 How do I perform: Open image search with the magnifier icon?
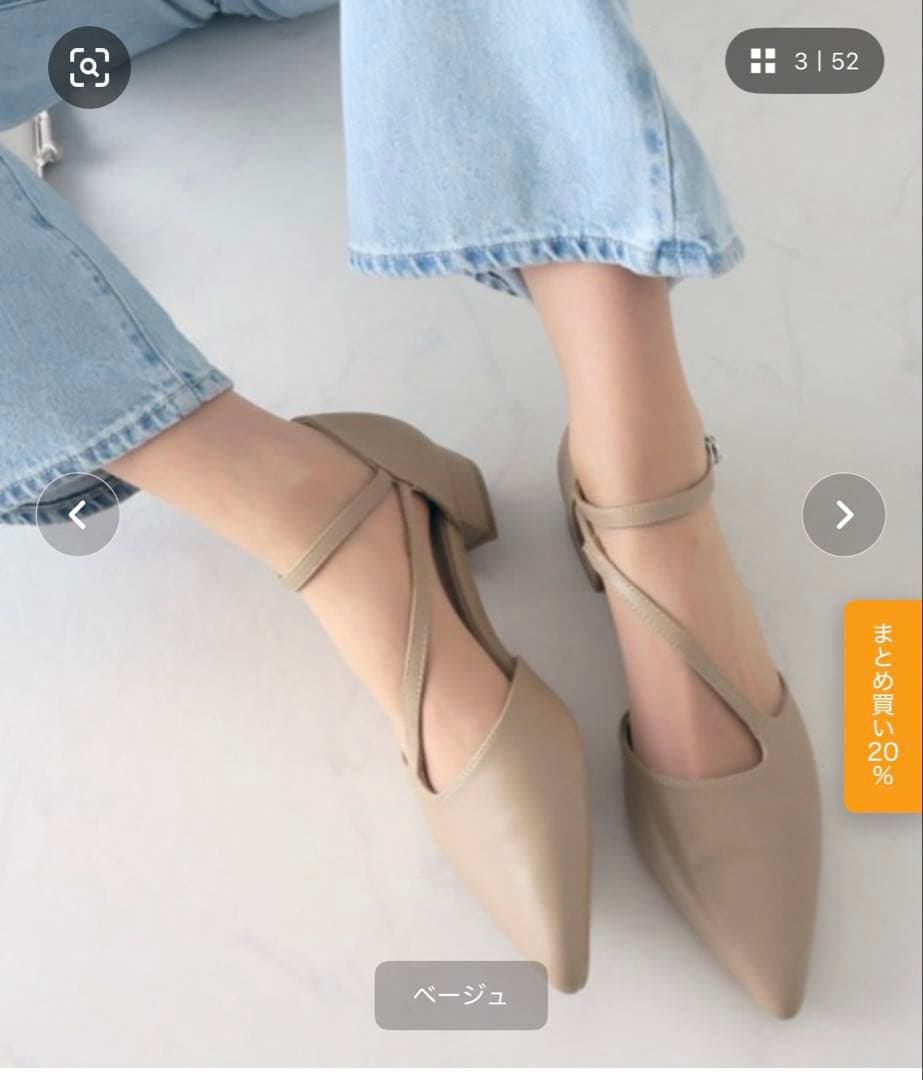[89, 67]
